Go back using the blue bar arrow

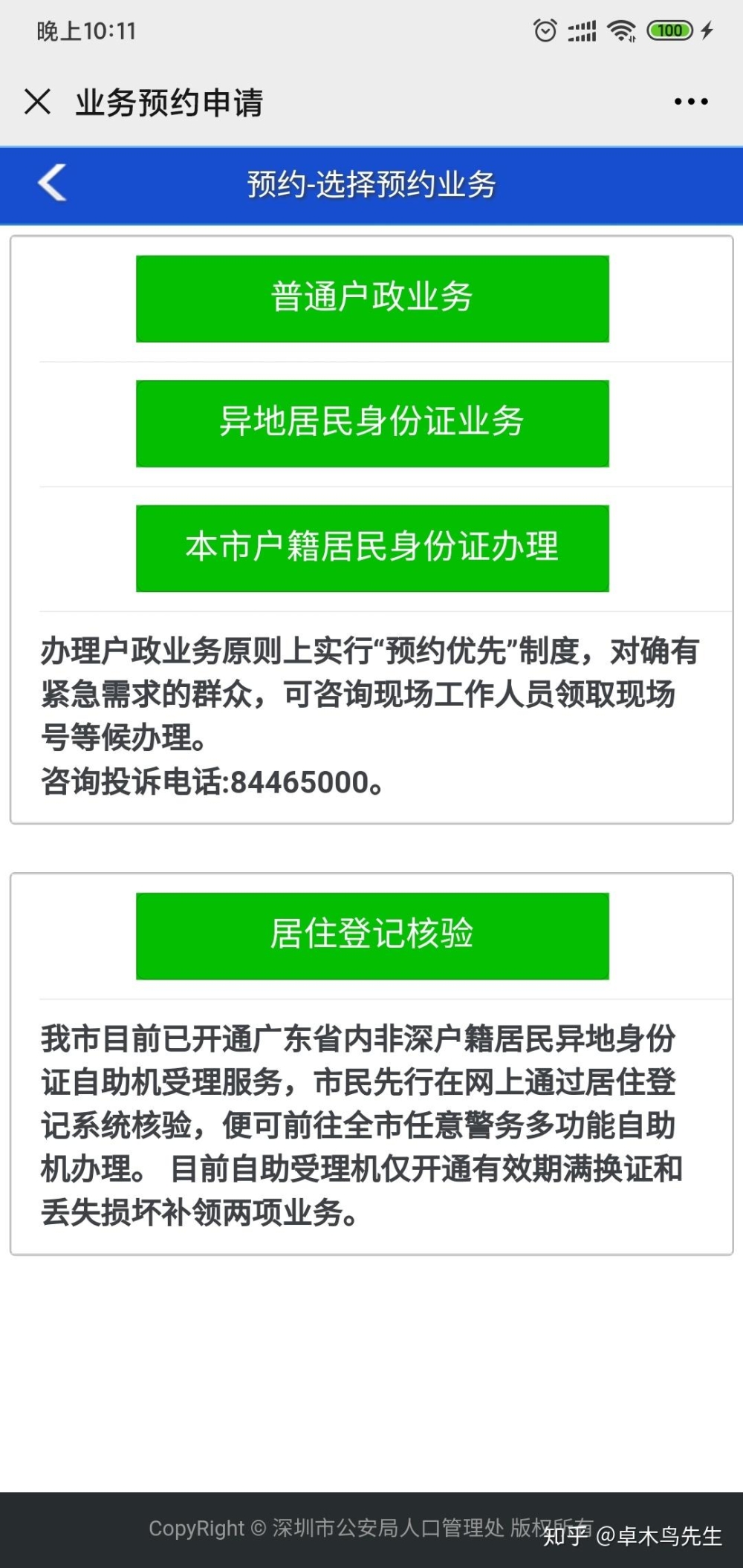(x=52, y=183)
